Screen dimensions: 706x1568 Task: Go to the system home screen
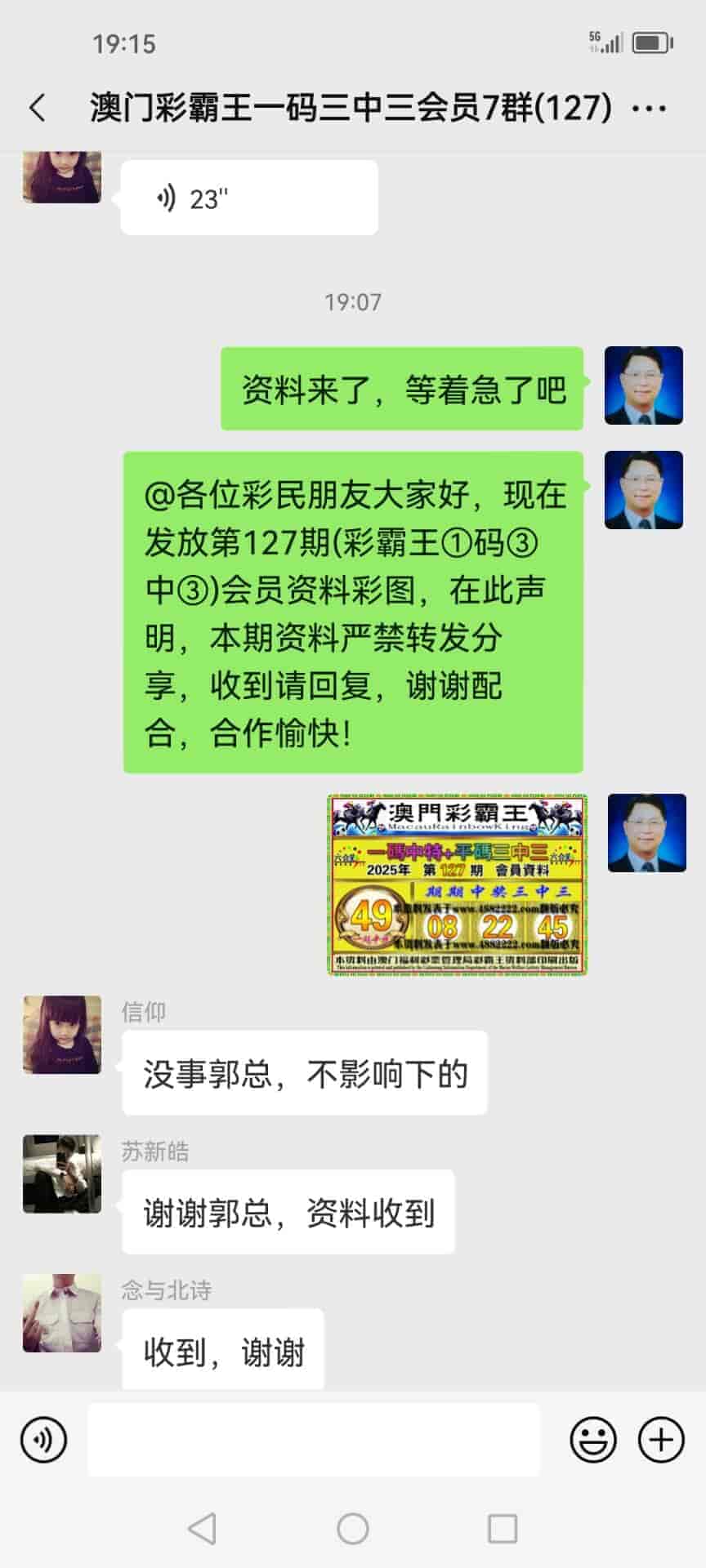pyautogui.click(x=353, y=1529)
